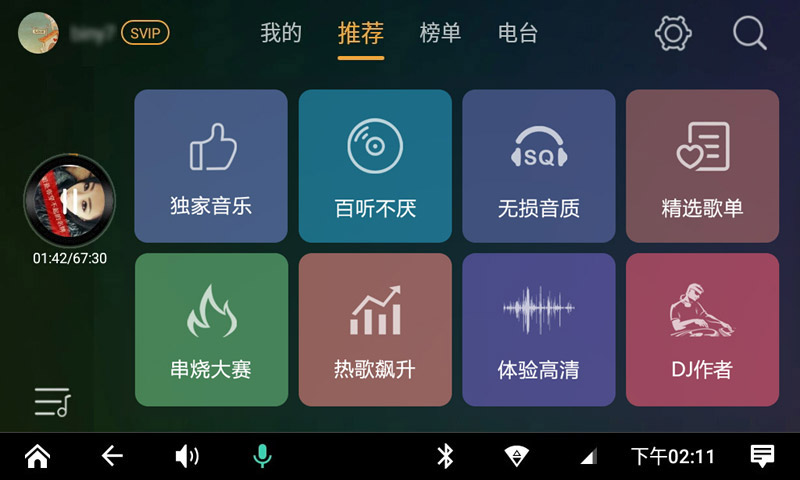800x480 pixels.
Task: Open the DJ作者 tile
Action: point(702,330)
